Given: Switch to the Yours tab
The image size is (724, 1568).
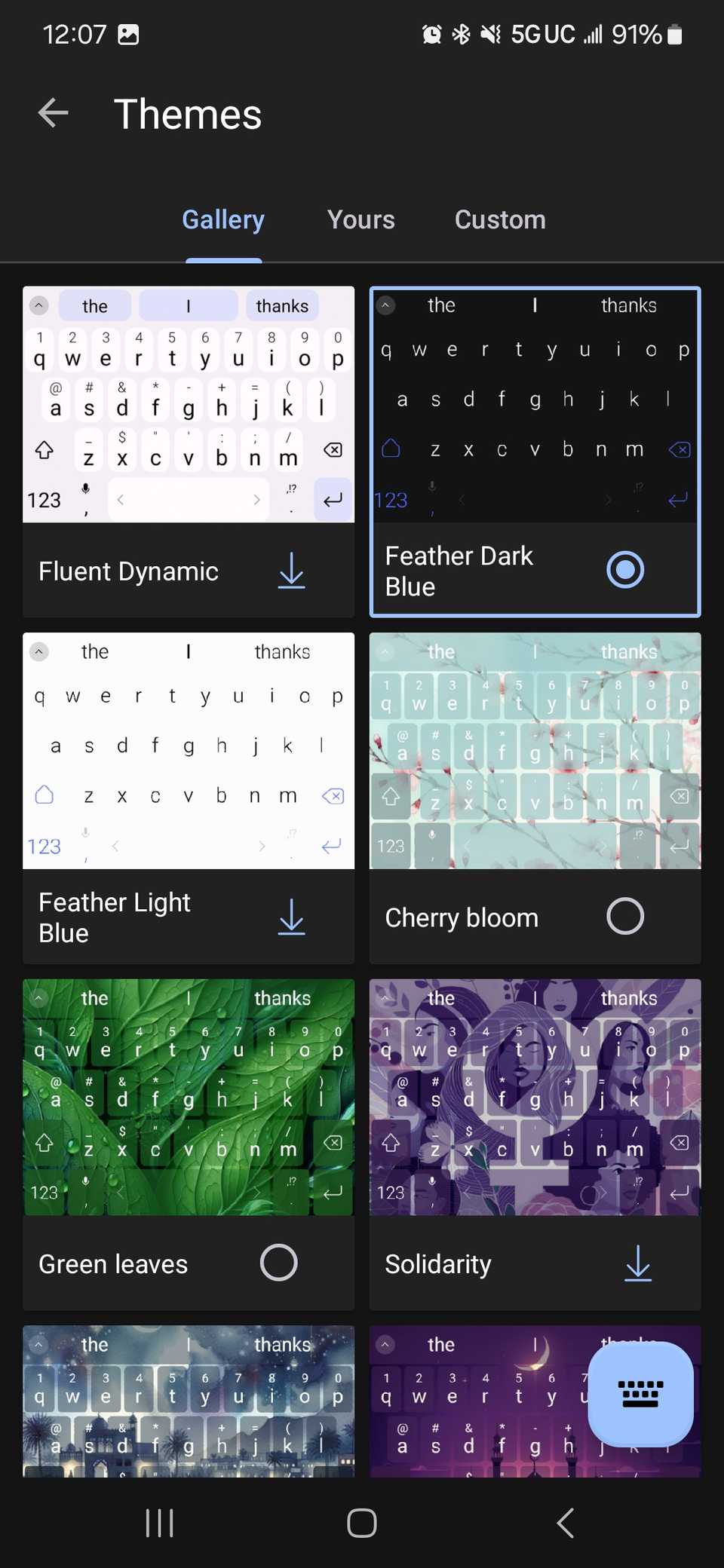Looking at the screenshot, I should 361,219.
